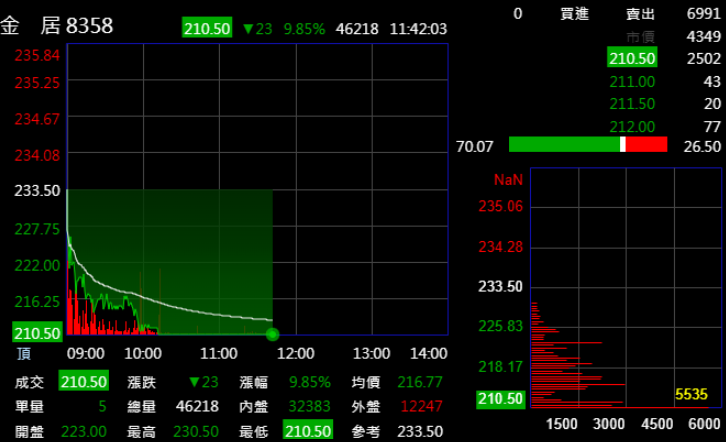Select the 211.50 ask price row
This screenshot has width=726, height=442.
(632, 104)
